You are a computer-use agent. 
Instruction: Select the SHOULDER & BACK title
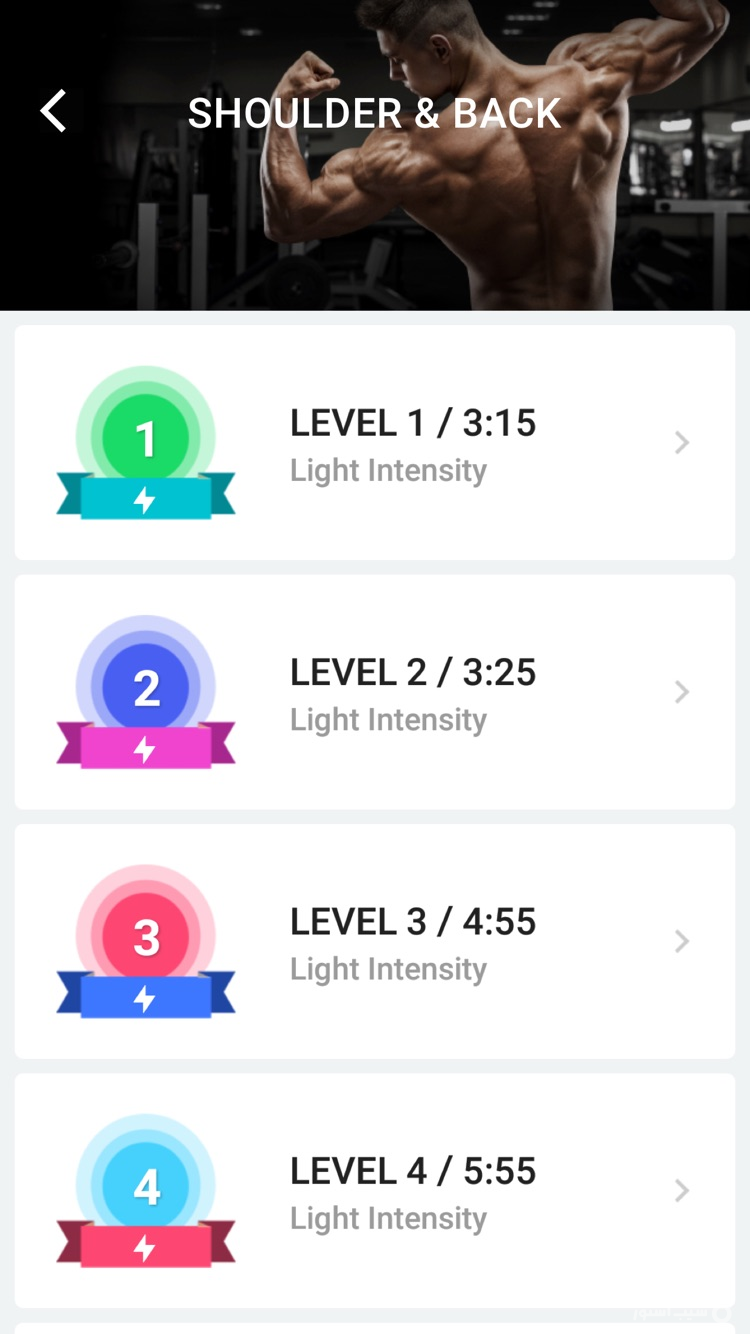click(375, 112)
